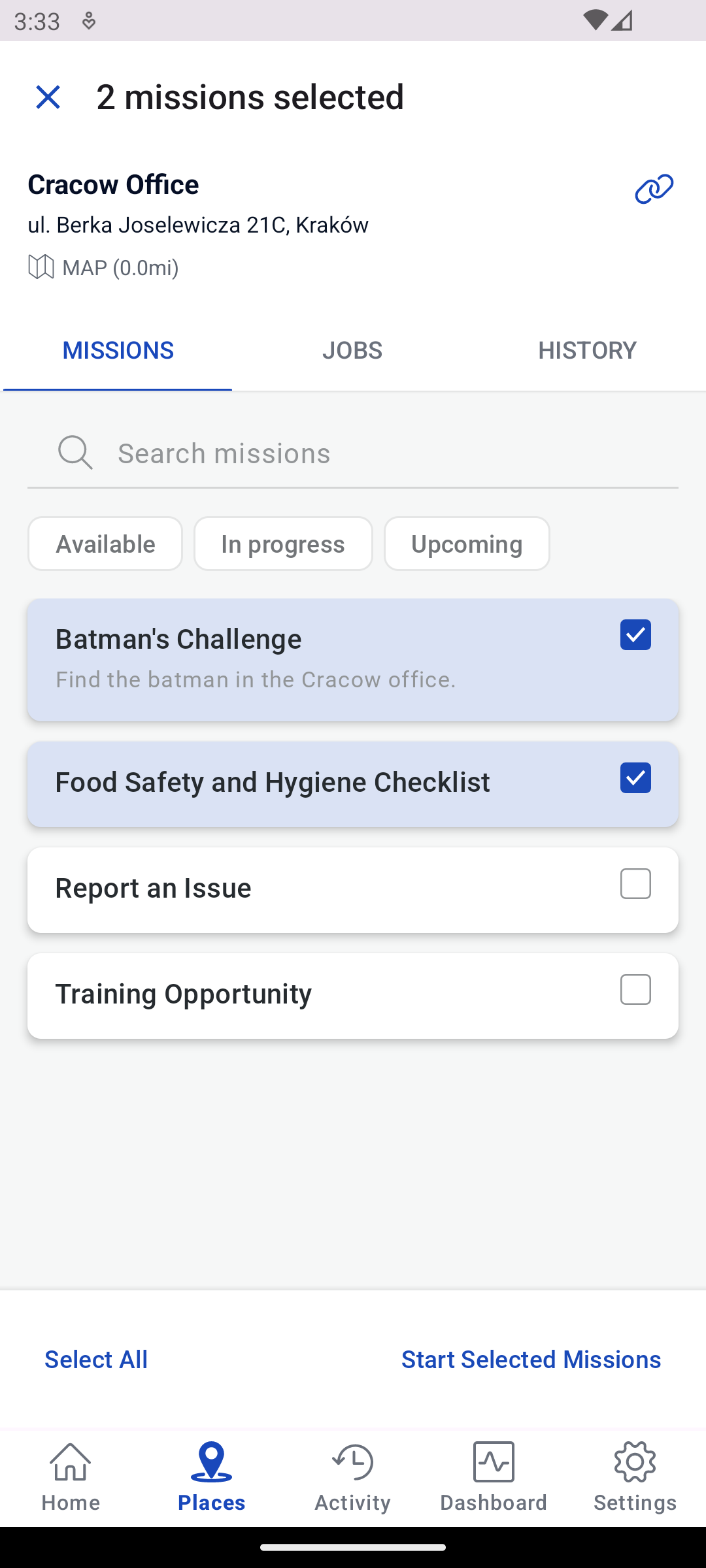Switch to the Jobs tab

(x=352, y=351)
